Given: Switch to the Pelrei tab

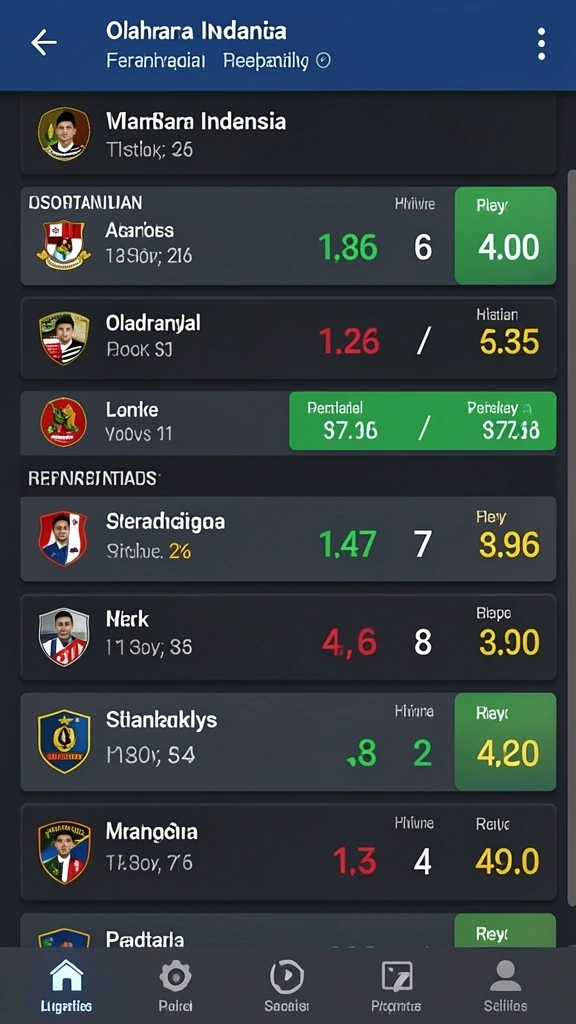Looking at the screenshot, I should (x=175, y=985).
